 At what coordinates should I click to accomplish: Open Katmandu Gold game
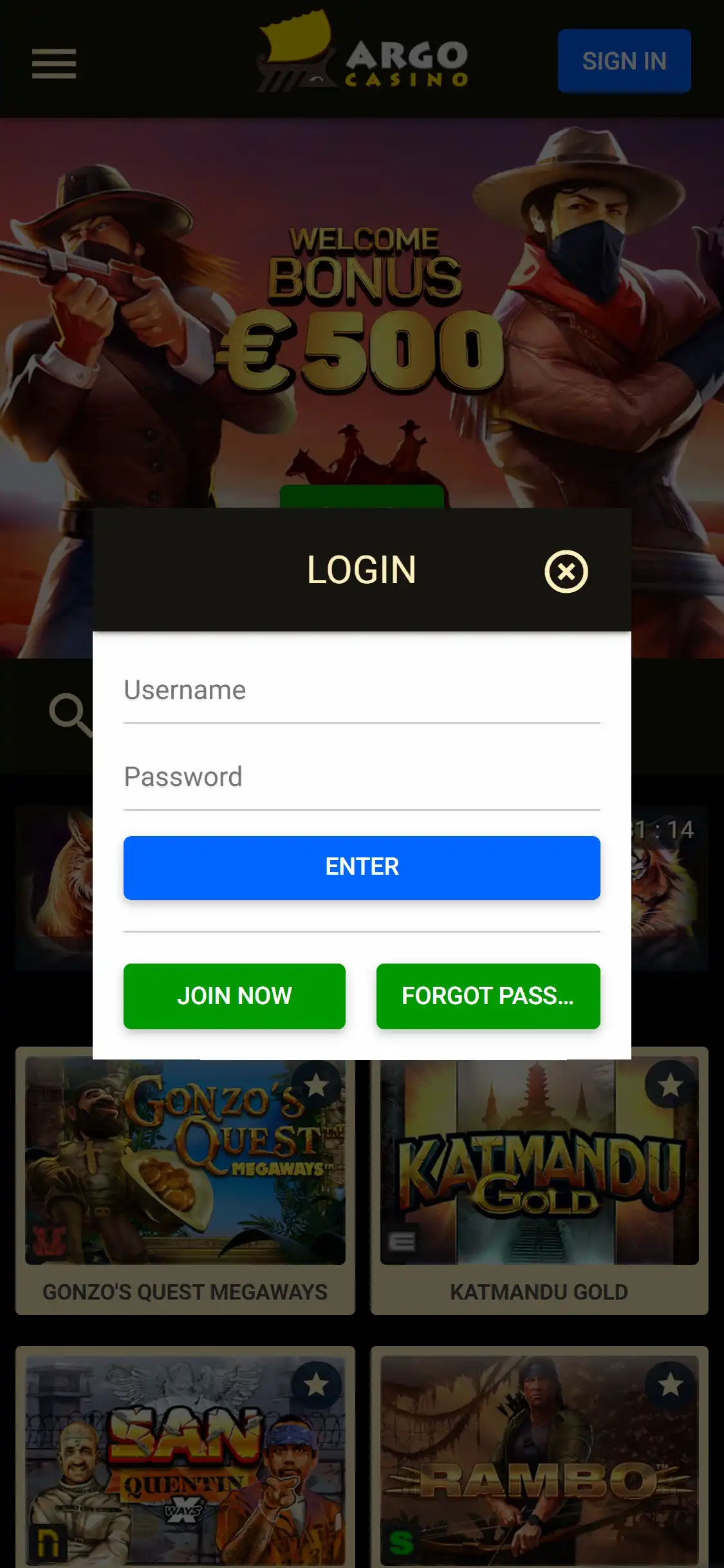coord(539,1178)
